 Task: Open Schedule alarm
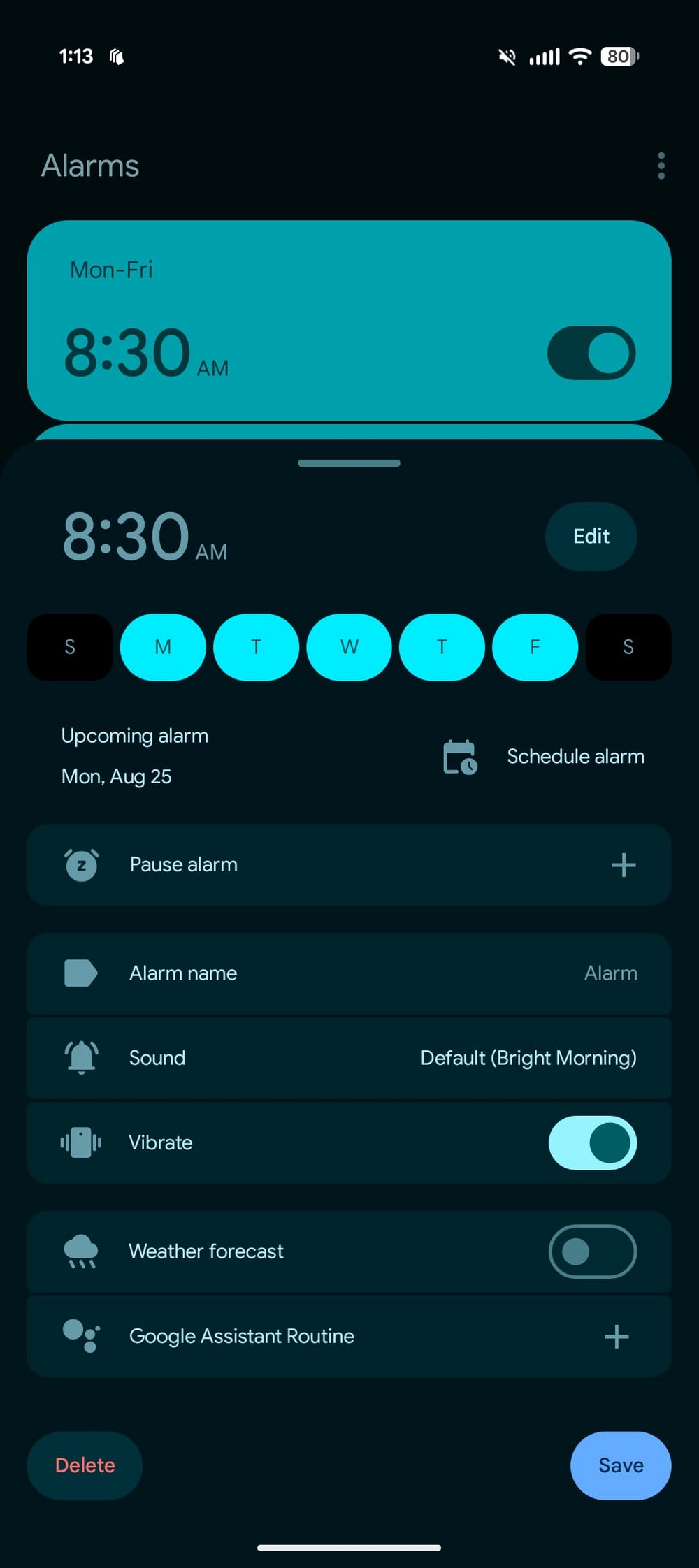544,757
